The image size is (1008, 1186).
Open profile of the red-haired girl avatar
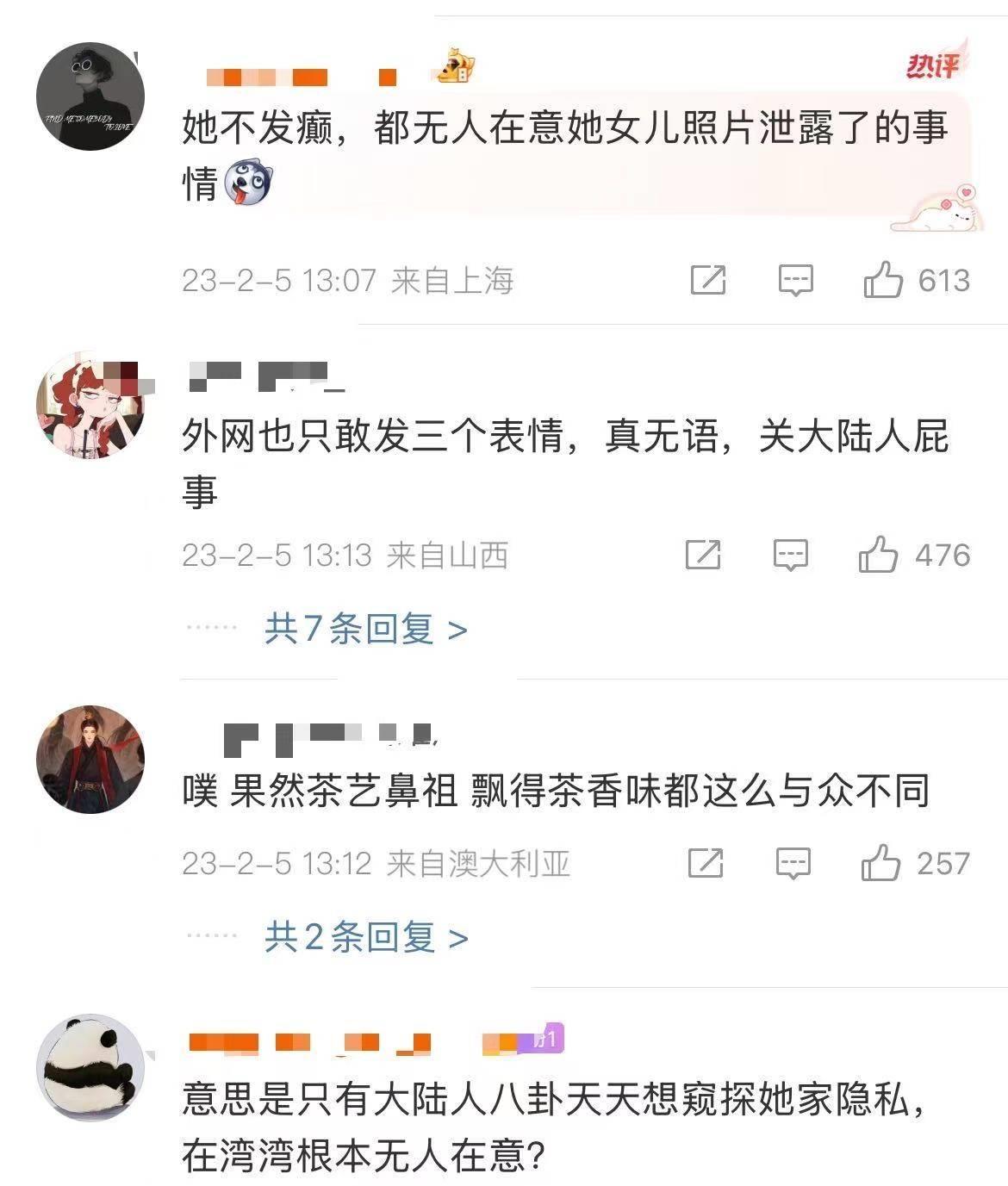pos(90,404)
